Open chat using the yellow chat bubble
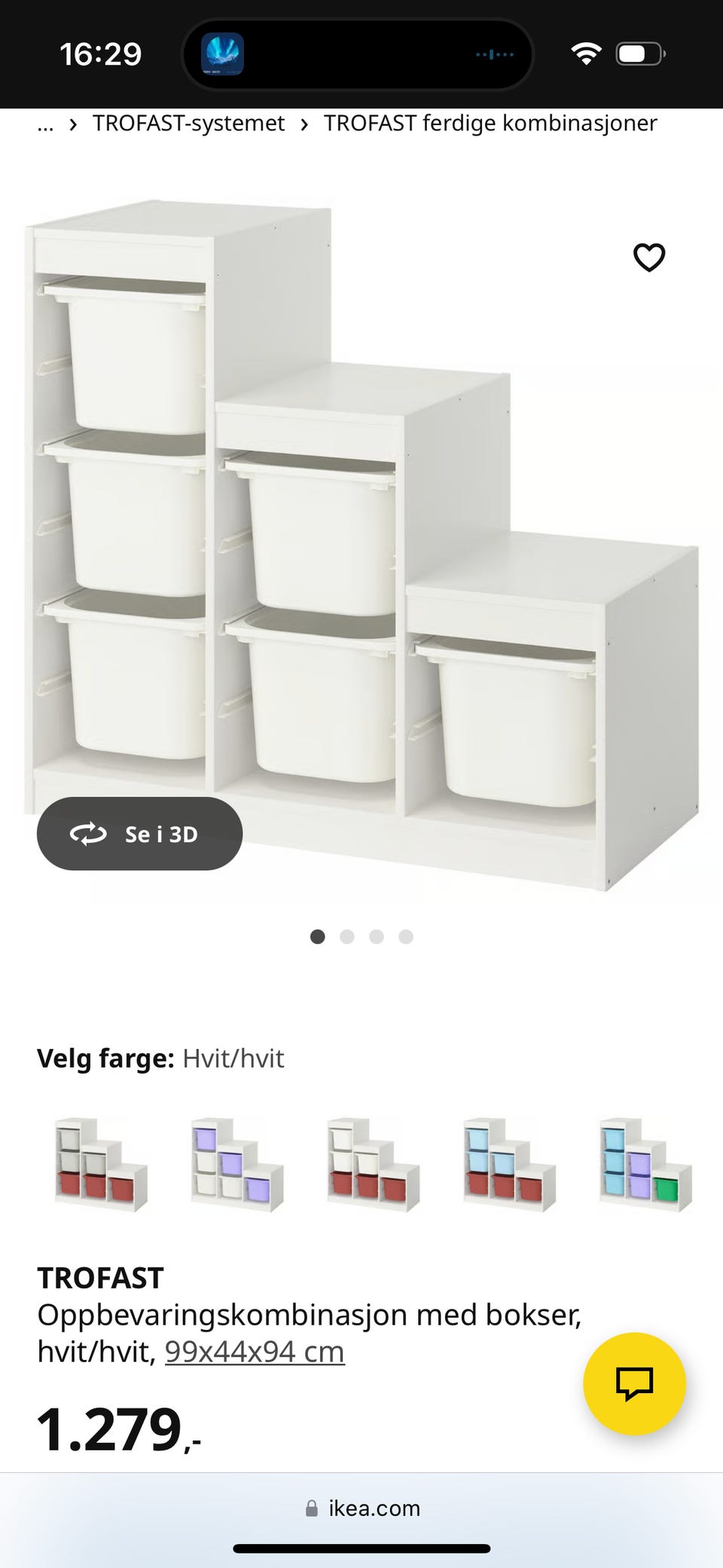The height and width of the screenshot is (1568, 723). (636, 1385)
